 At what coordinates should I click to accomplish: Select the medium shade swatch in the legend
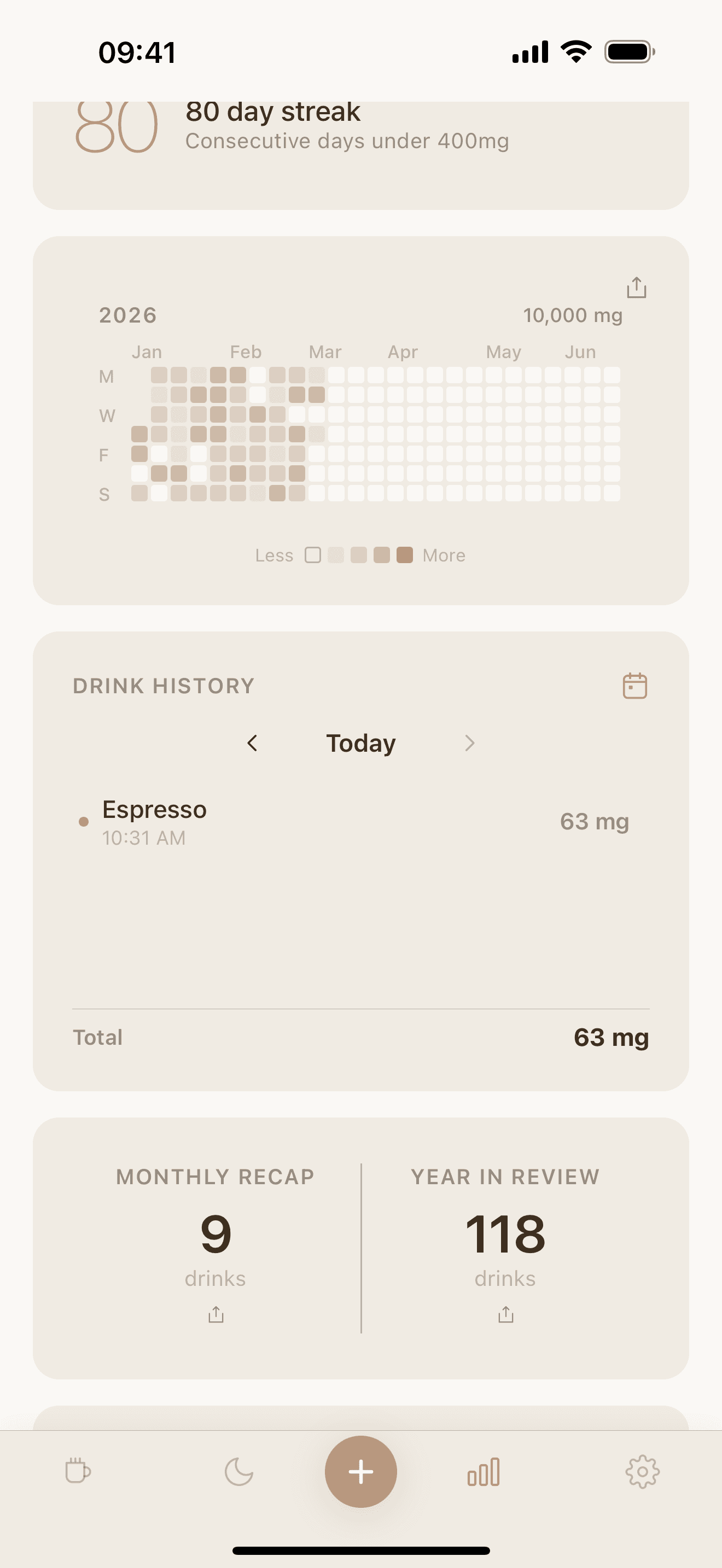click(359, 554)
